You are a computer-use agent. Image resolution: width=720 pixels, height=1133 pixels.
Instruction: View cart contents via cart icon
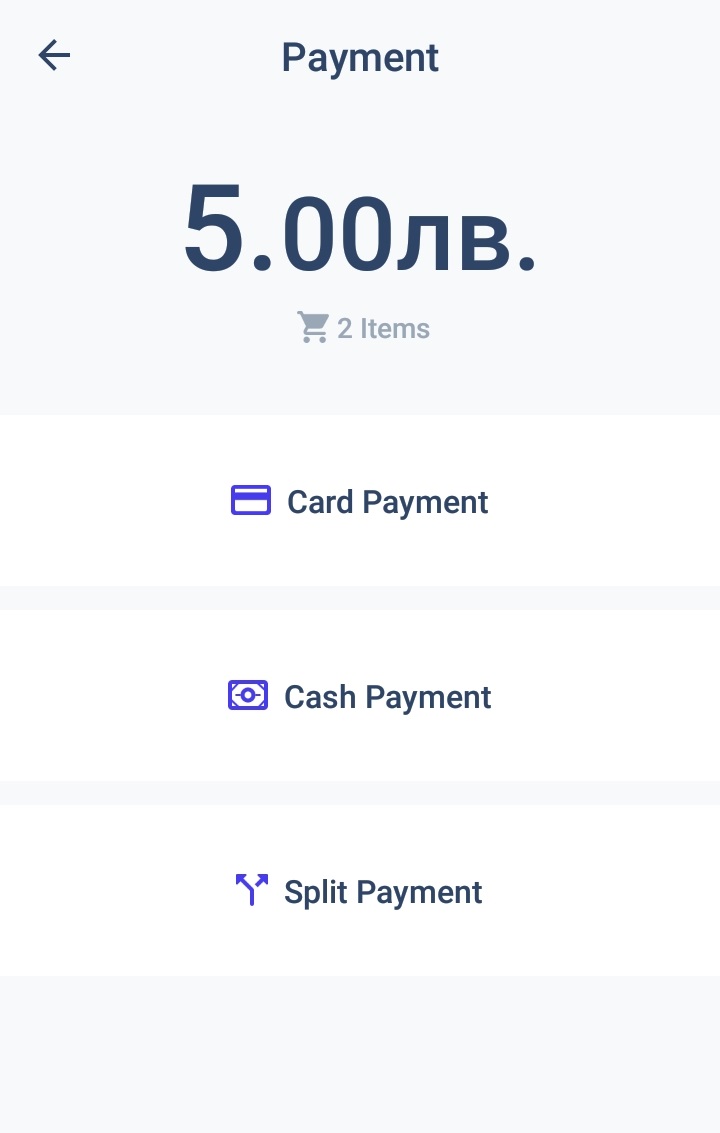[312, 326]
